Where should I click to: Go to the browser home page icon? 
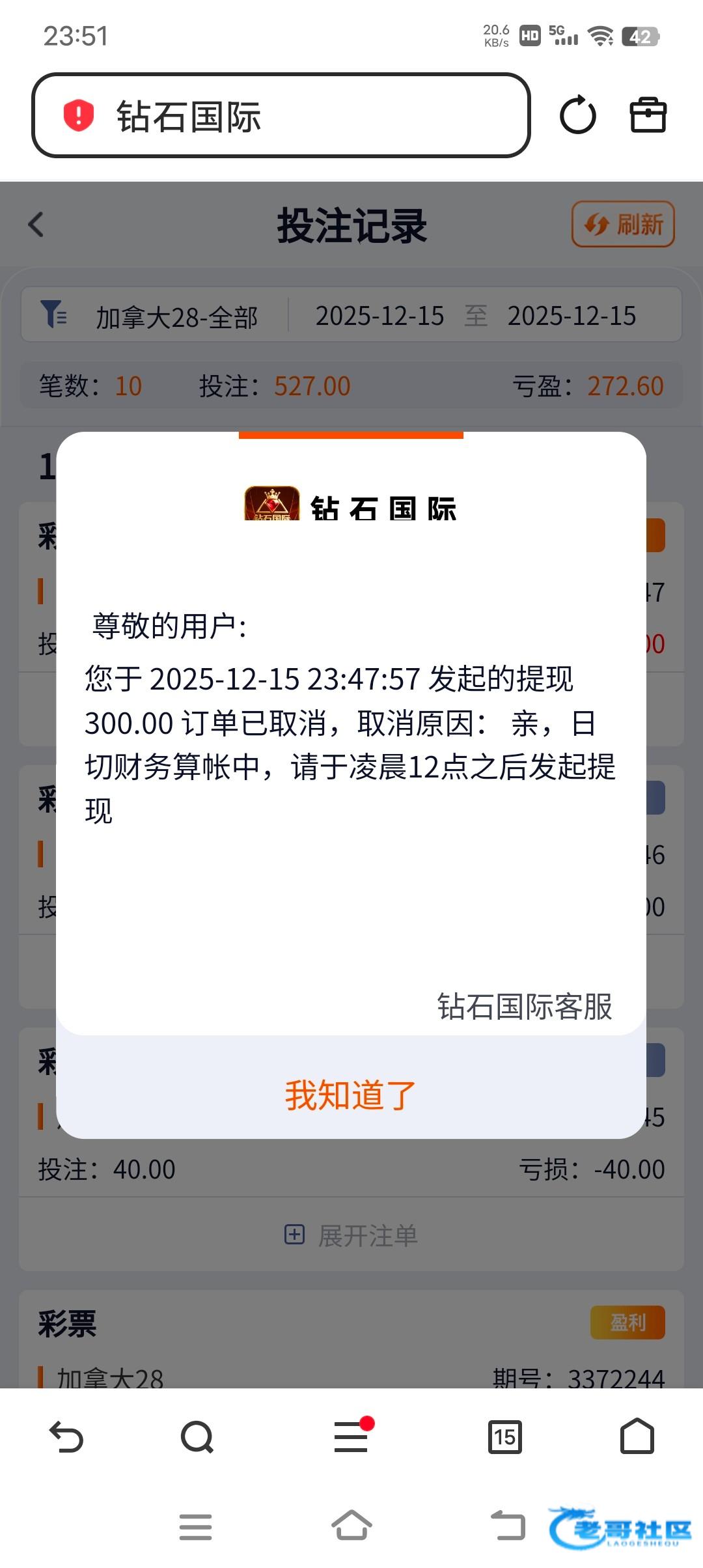pos(637,1436)
